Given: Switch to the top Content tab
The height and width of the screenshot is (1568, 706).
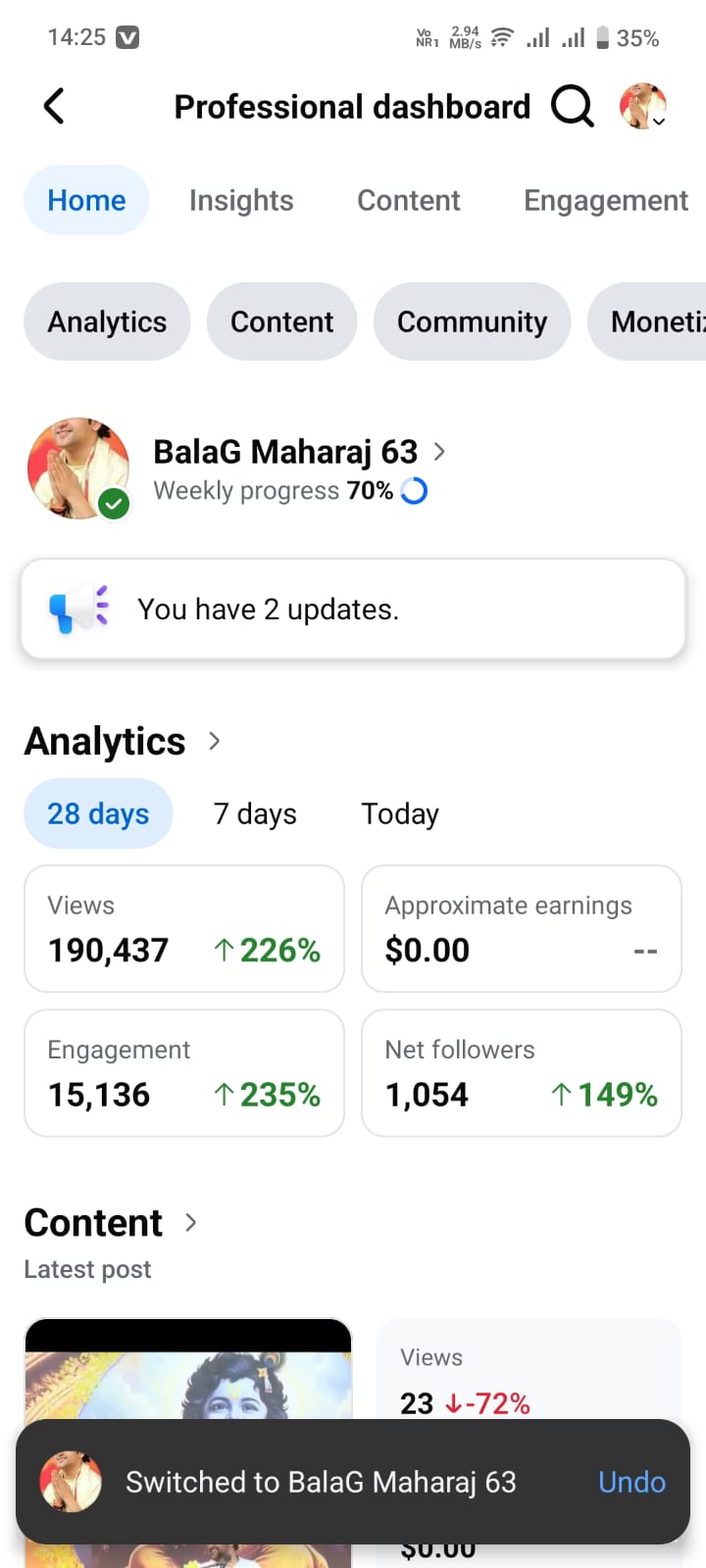Looking at the screenshot, I should [408, 200].
